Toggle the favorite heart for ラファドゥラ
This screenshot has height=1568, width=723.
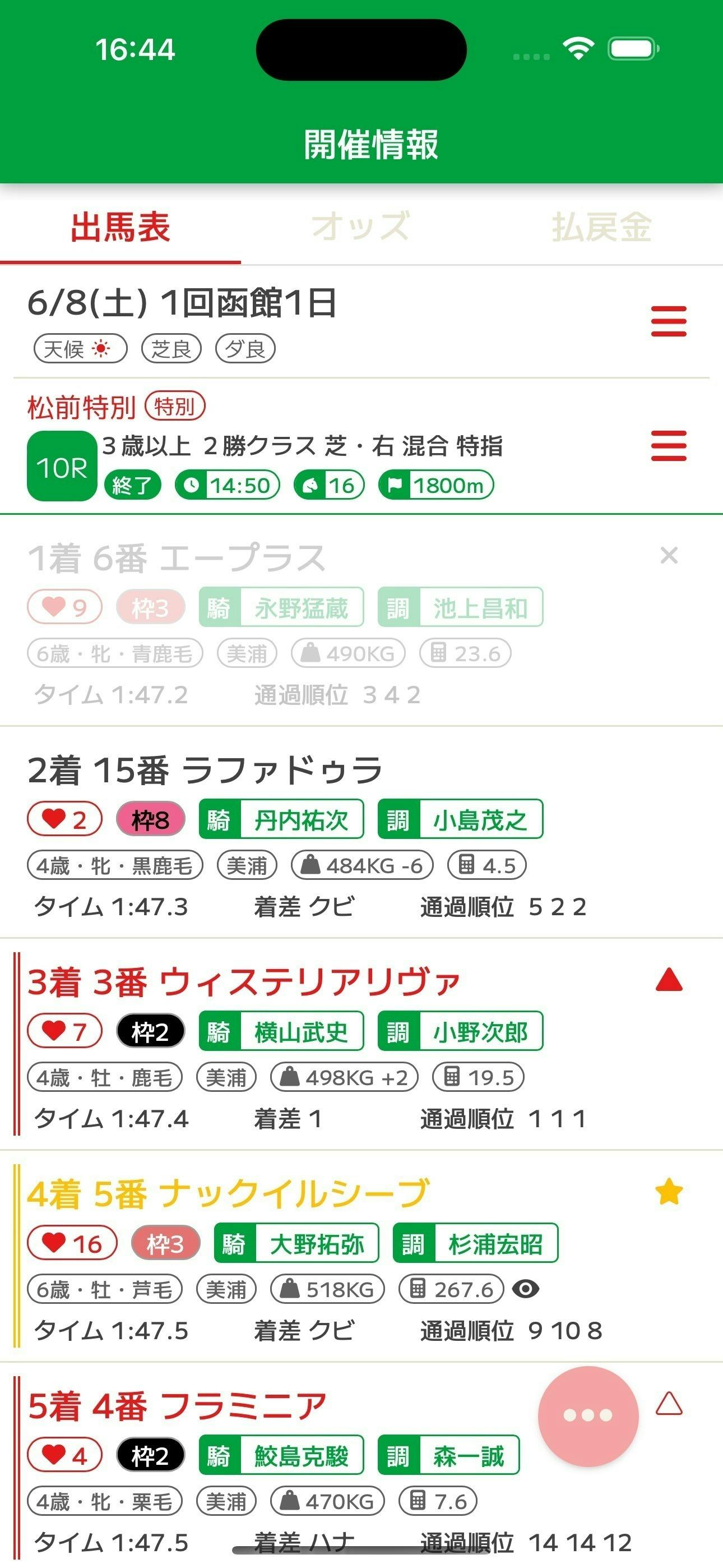(x=64, y=819)
